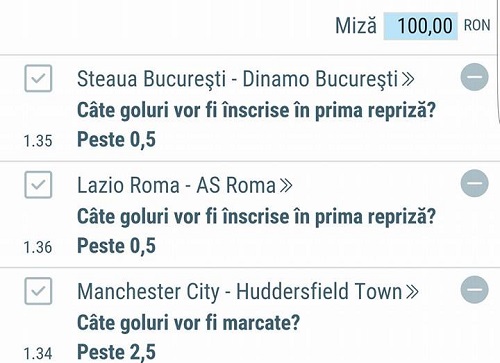
Task: Open Manchester City - Huddersfield Town match details
Action: click(248, 292)
